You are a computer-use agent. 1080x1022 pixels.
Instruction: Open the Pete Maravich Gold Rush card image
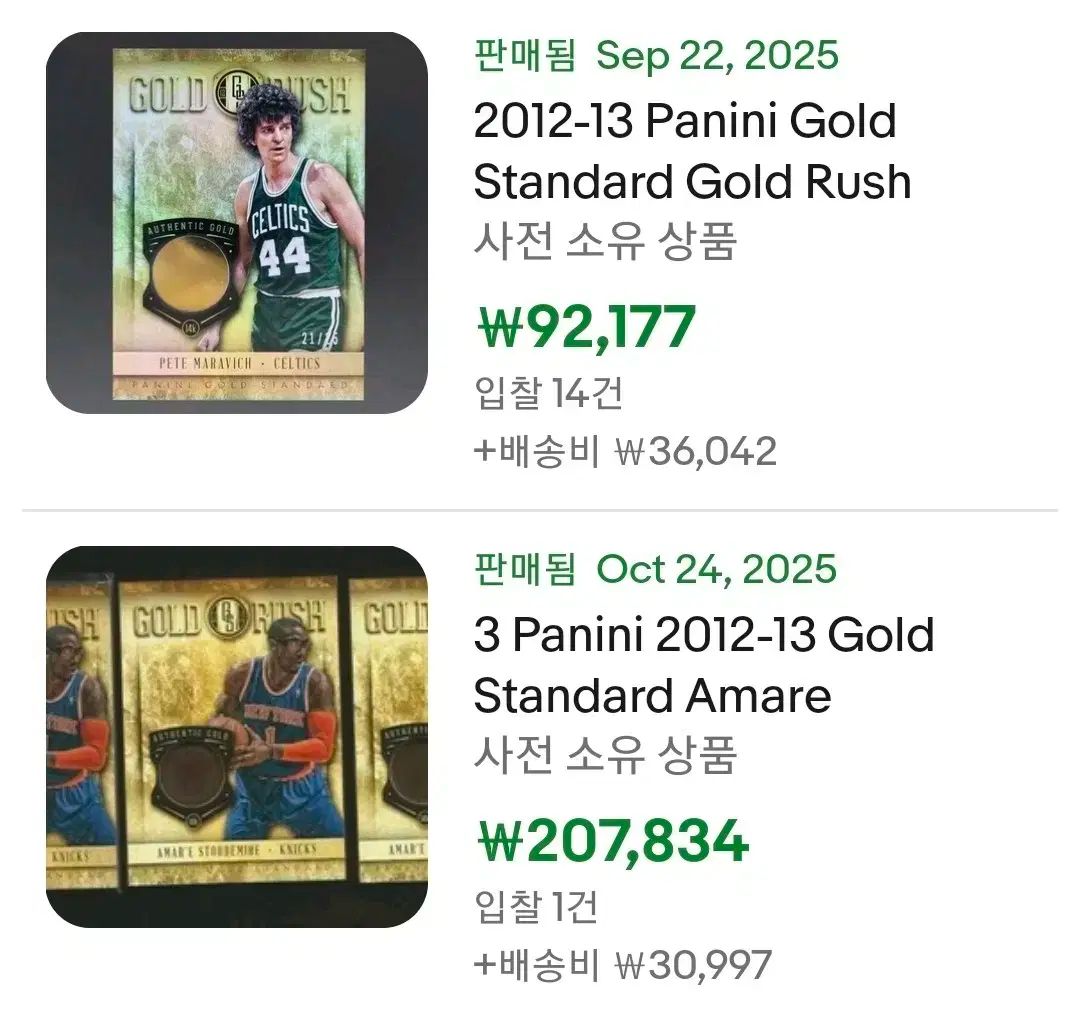(237, 223)
